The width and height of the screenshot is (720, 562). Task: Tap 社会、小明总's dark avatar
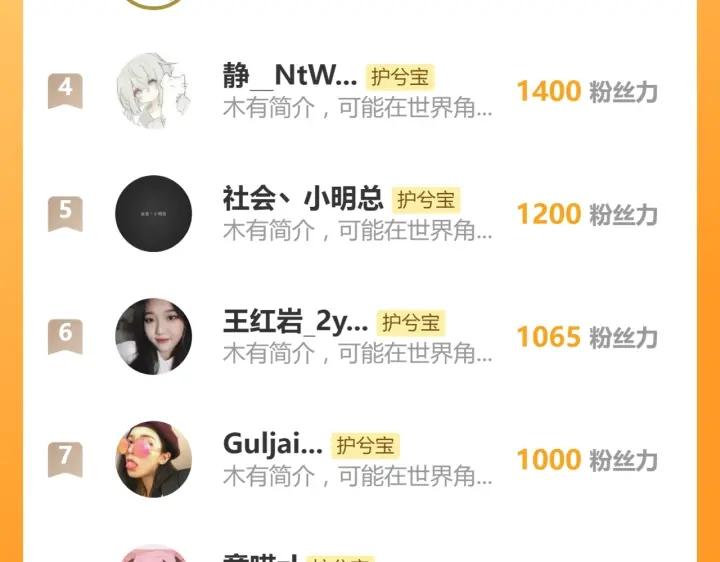[x=153, y=213]
